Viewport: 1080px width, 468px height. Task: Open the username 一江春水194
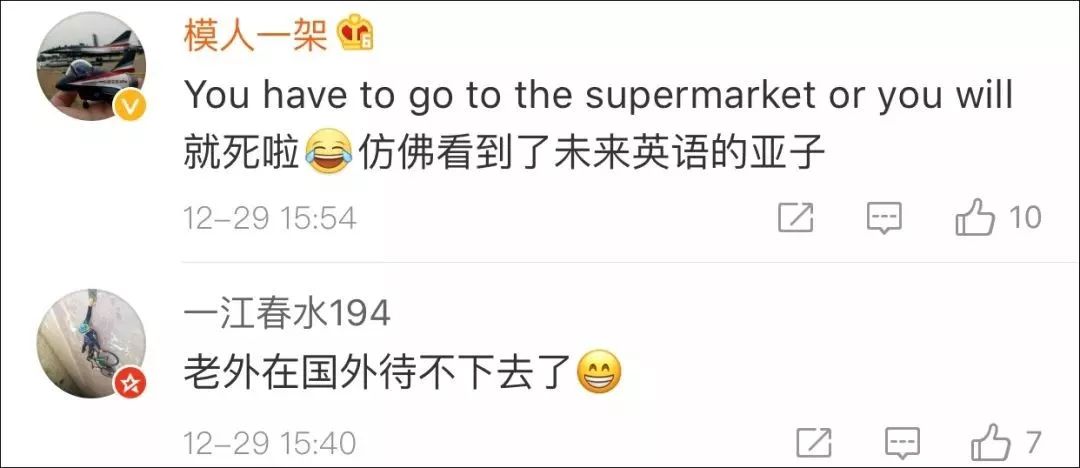click(286, 313)
